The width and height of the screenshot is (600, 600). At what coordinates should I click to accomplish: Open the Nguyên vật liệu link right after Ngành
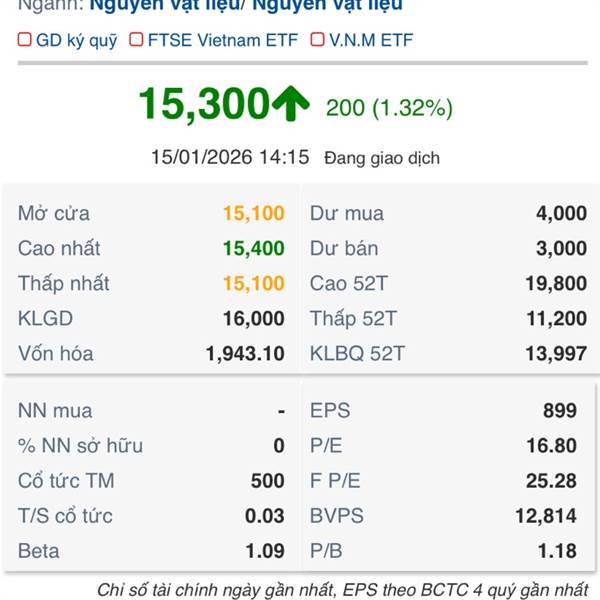(x=165, y=6)
